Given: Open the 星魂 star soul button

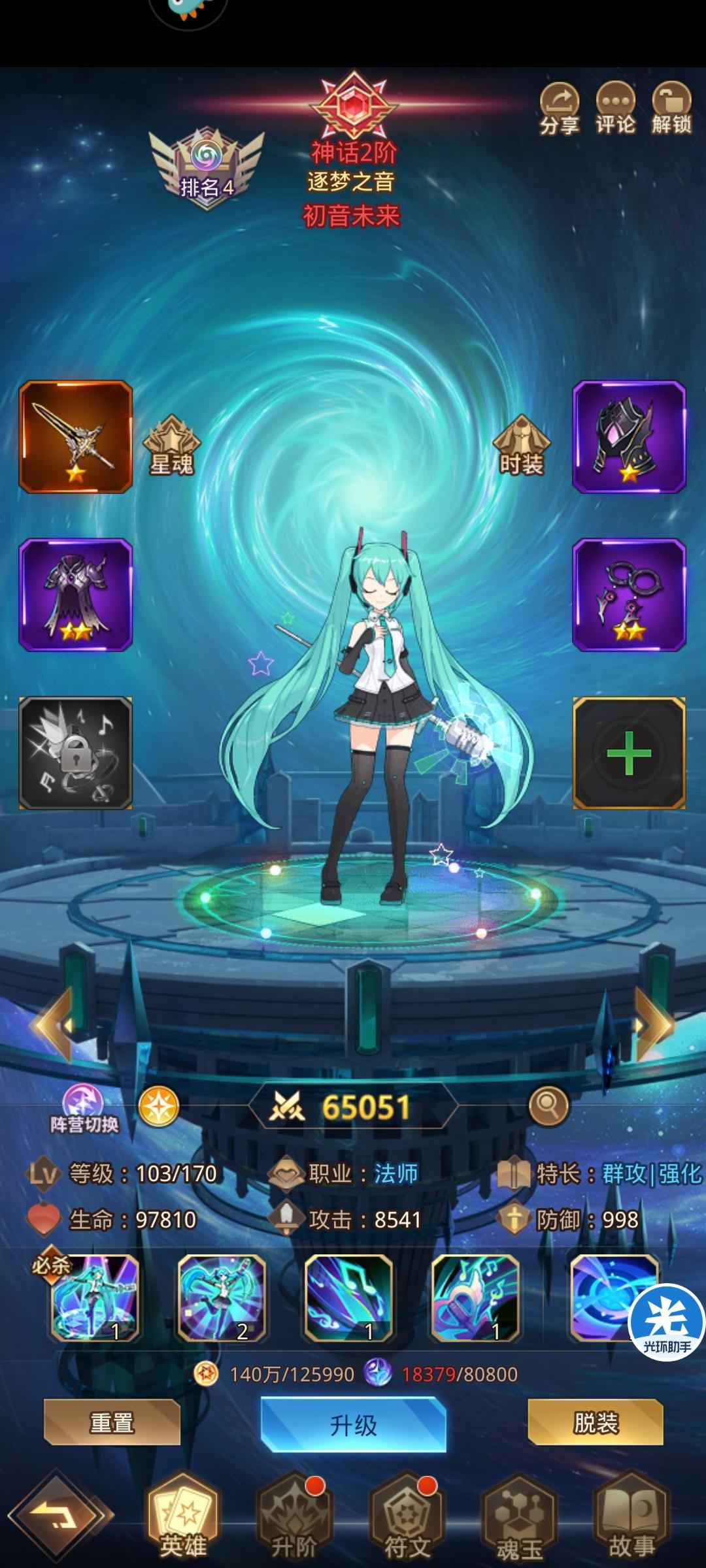Looking at the screenshot, I should [172, 445].
